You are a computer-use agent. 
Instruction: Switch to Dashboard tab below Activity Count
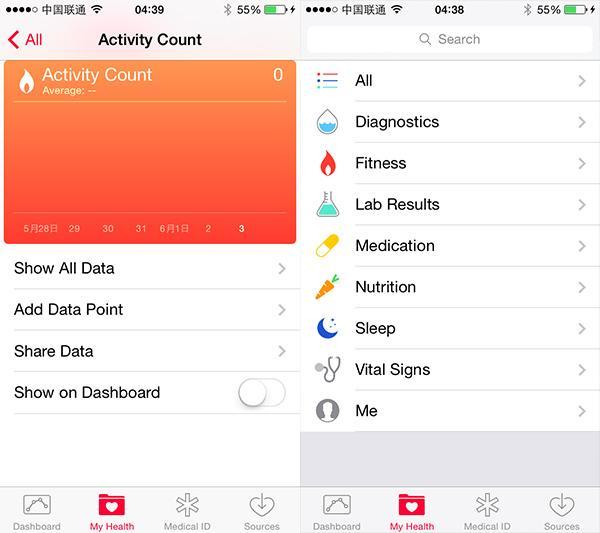point(37,511)
